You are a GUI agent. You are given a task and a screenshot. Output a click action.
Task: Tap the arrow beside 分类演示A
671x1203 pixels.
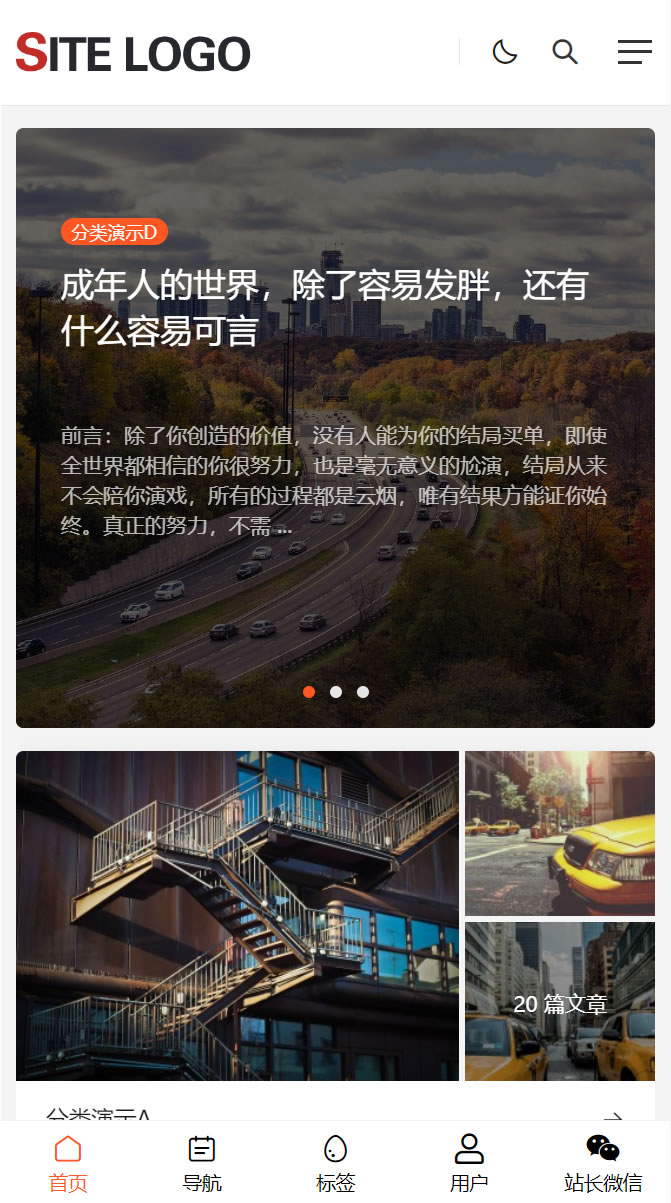pyautogui.click(x=614, y=1117)
